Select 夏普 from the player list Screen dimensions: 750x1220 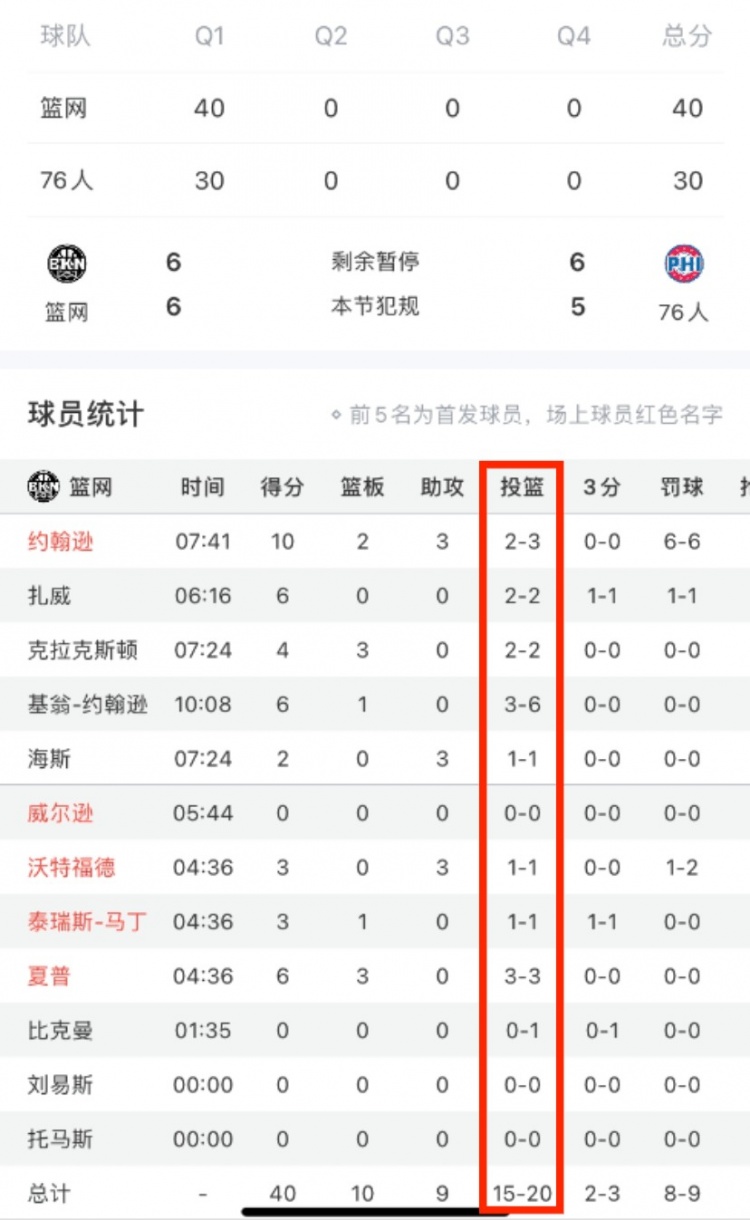[x=49, y=976]
